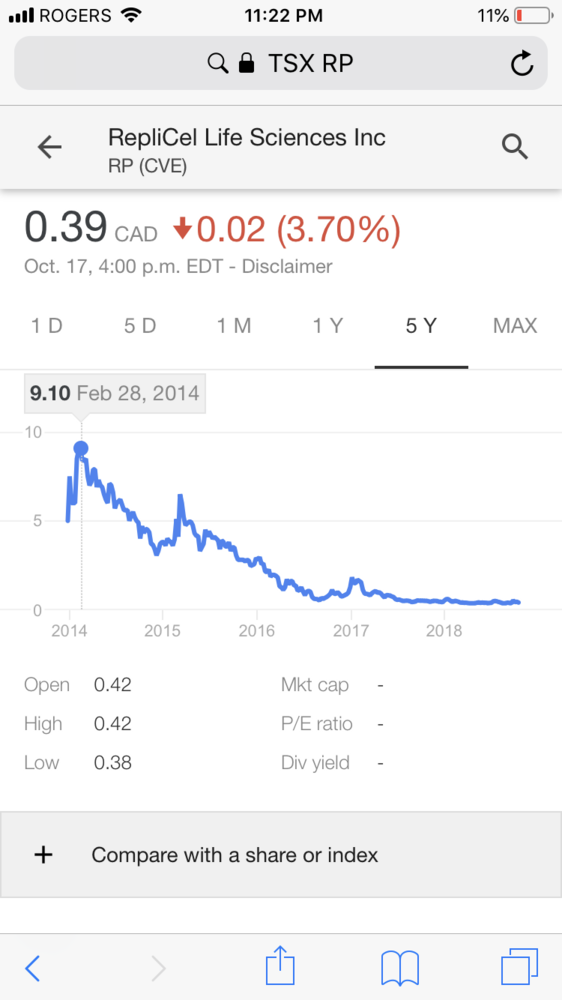This screenshot has height=1000, width=562.
Task: Tap the Safari address bar
Action: pyautogui.click(x=281, y=63)
